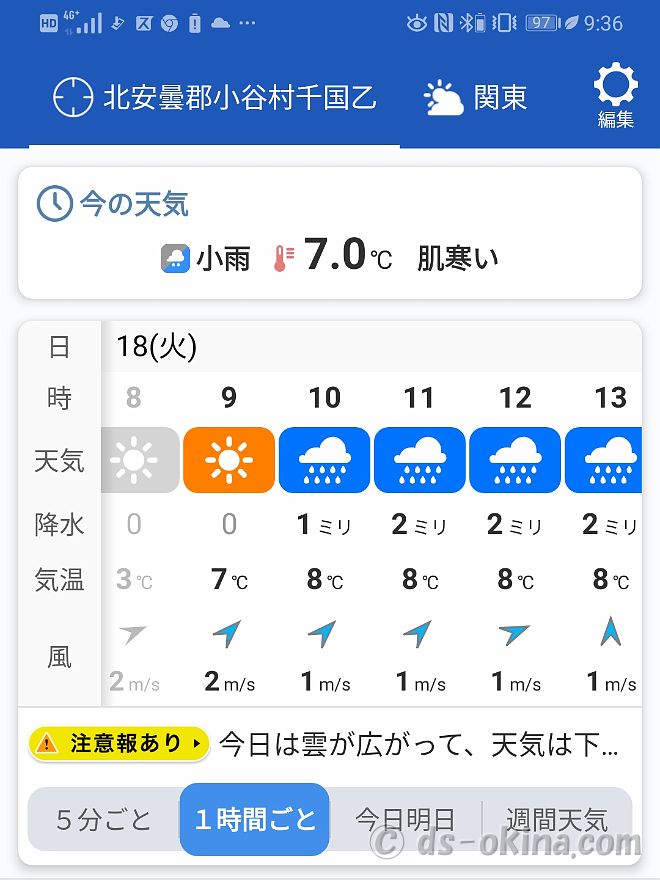
Task: Select the 1時間ごと forecast tab
Action: (x=255, y=820)
